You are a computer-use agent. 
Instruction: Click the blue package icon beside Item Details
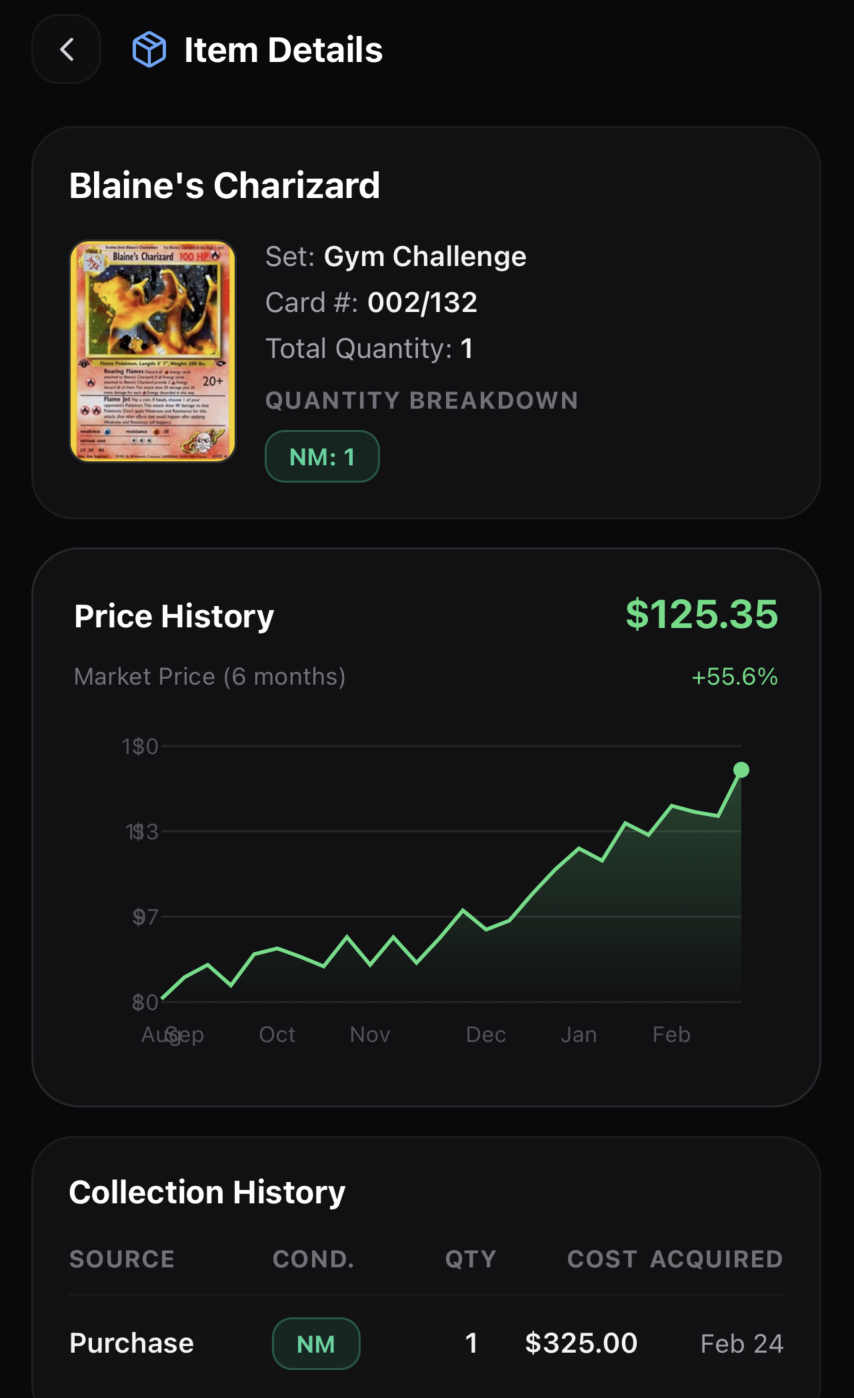tap(148, 48)
